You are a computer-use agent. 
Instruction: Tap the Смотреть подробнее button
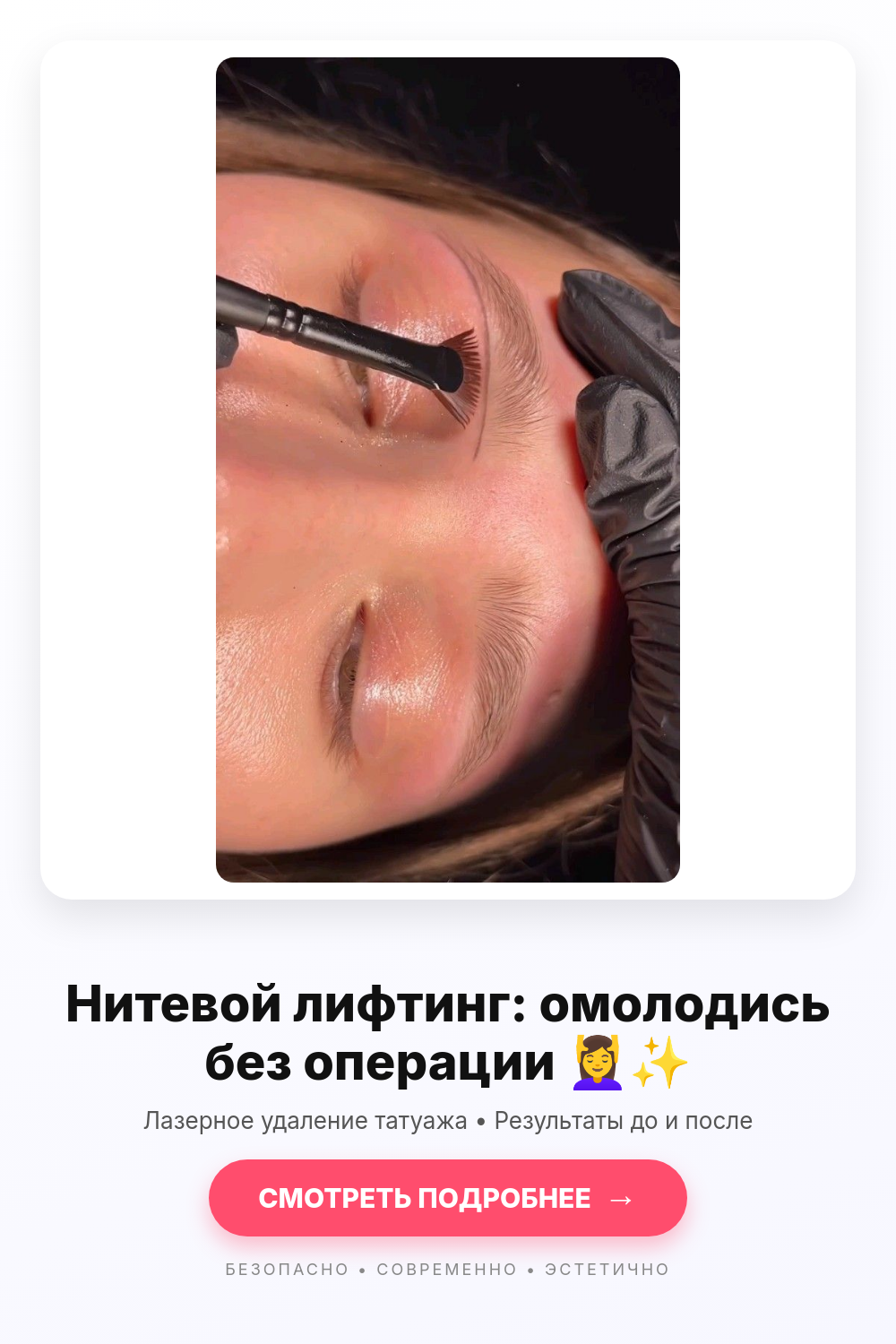448,1198
